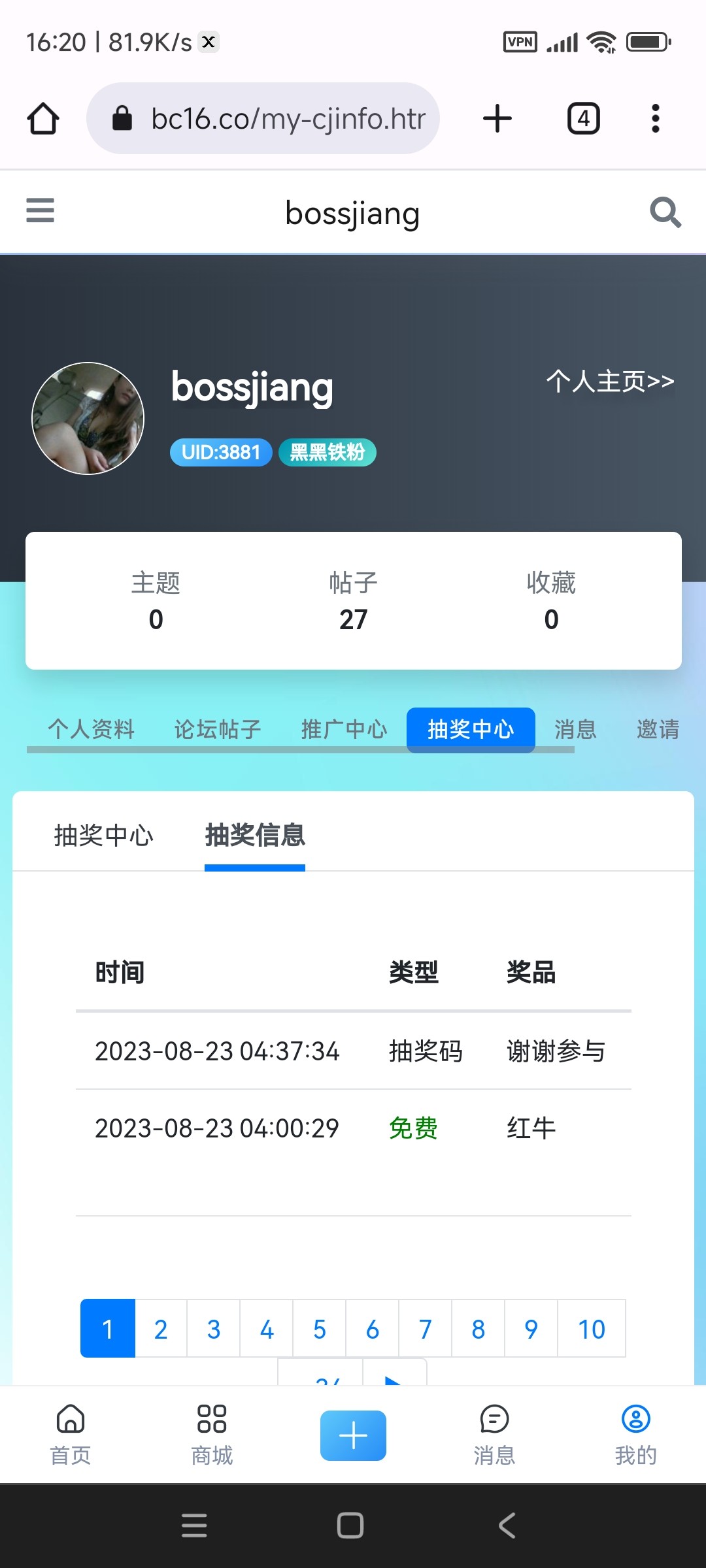Switch to the 抽奖信息 sub-tab

[x=255, y=836]
